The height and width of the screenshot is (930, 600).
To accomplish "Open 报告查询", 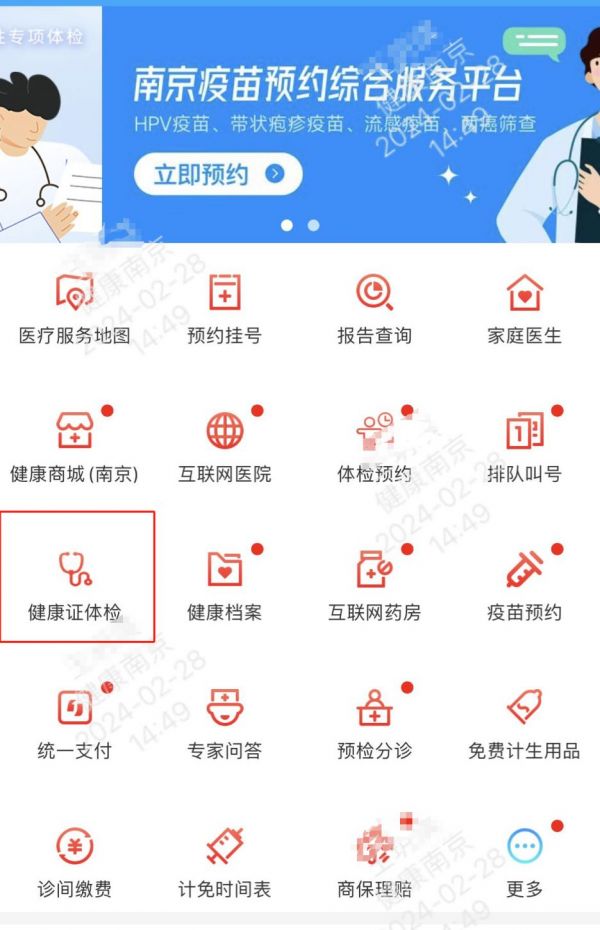I will (375, 308).
